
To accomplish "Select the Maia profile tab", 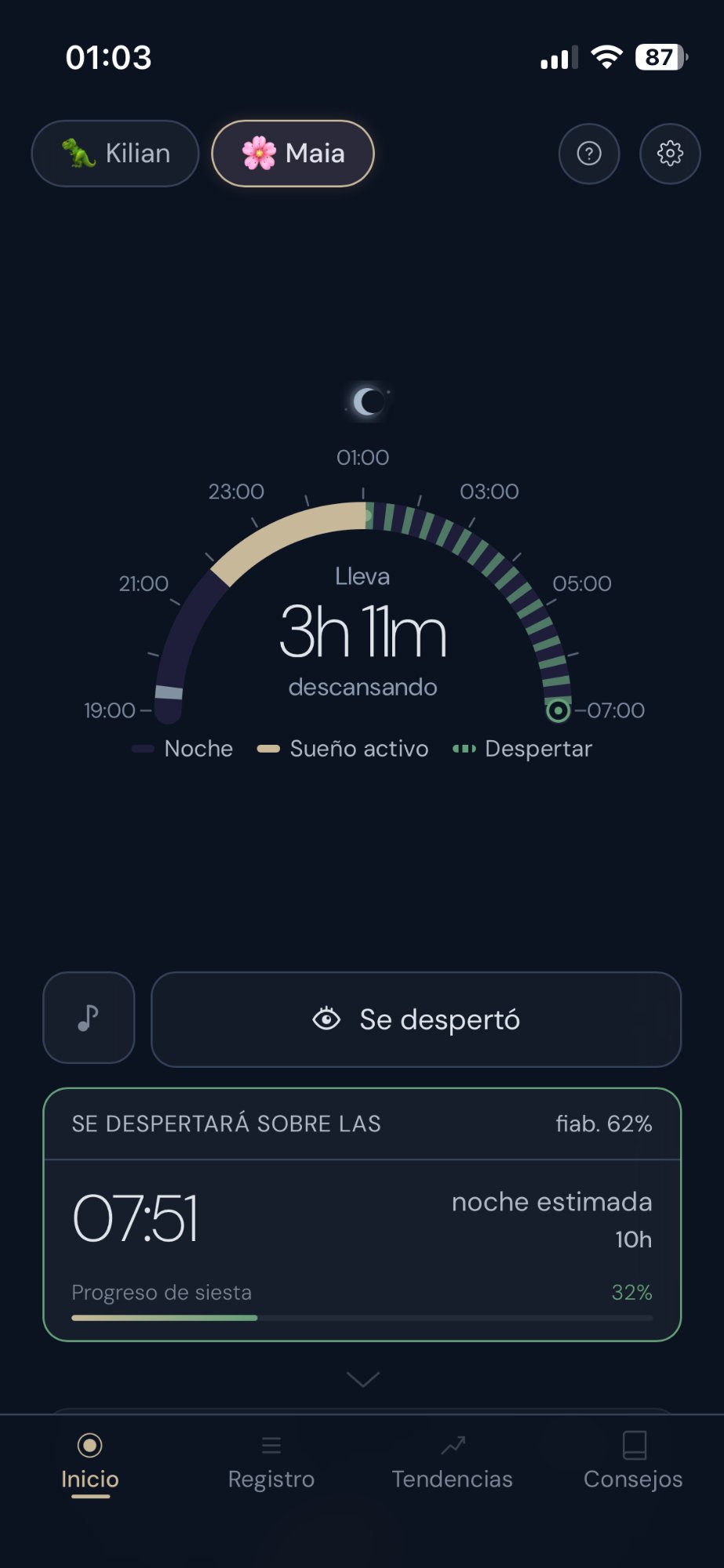I will point(292,154).
